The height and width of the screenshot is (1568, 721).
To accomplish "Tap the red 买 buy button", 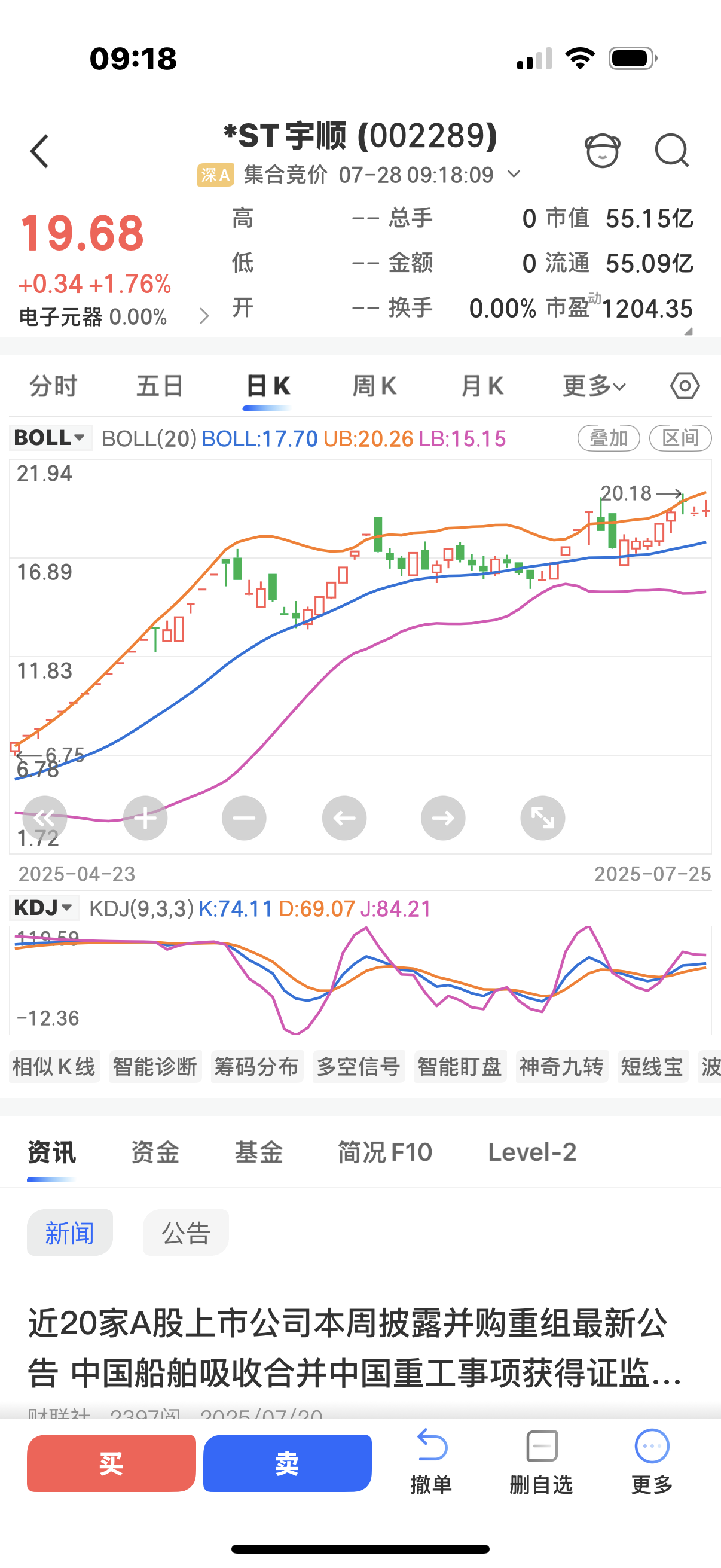I will 111,1463.
